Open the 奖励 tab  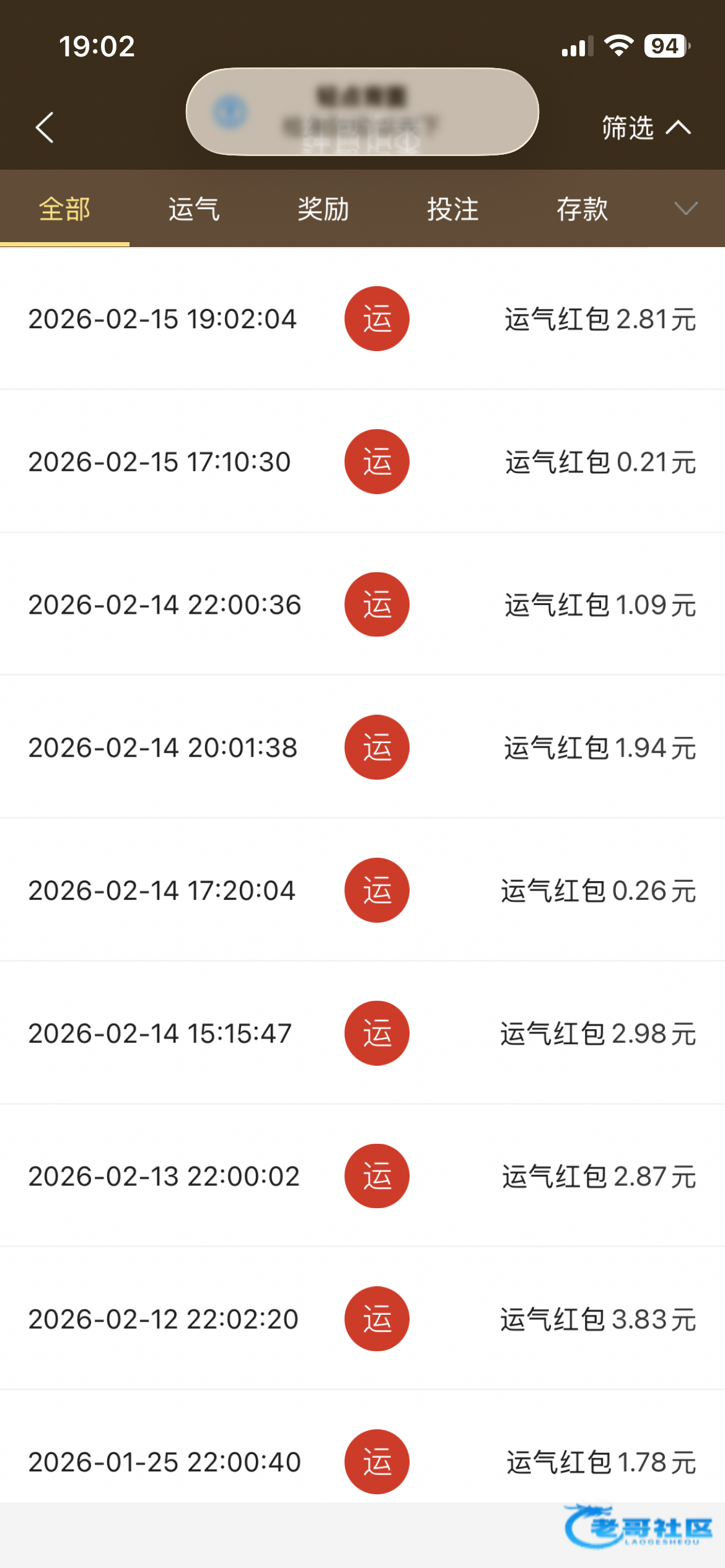point(323,209)
